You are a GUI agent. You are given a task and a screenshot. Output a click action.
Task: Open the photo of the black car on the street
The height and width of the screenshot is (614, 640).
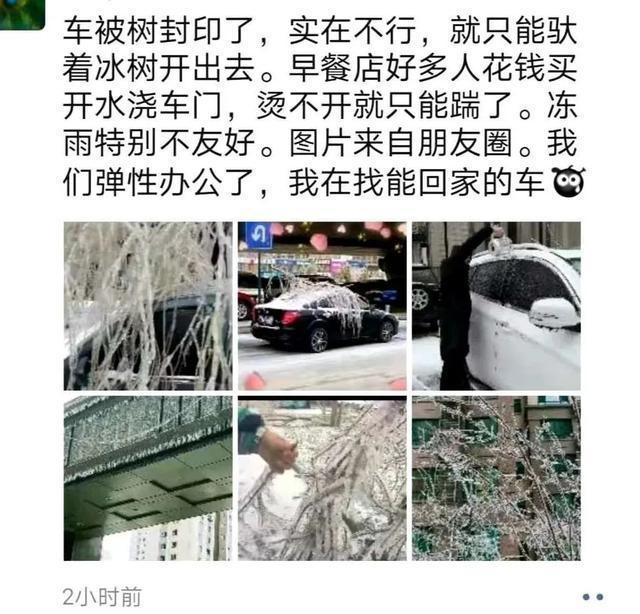tap(322, 306)
